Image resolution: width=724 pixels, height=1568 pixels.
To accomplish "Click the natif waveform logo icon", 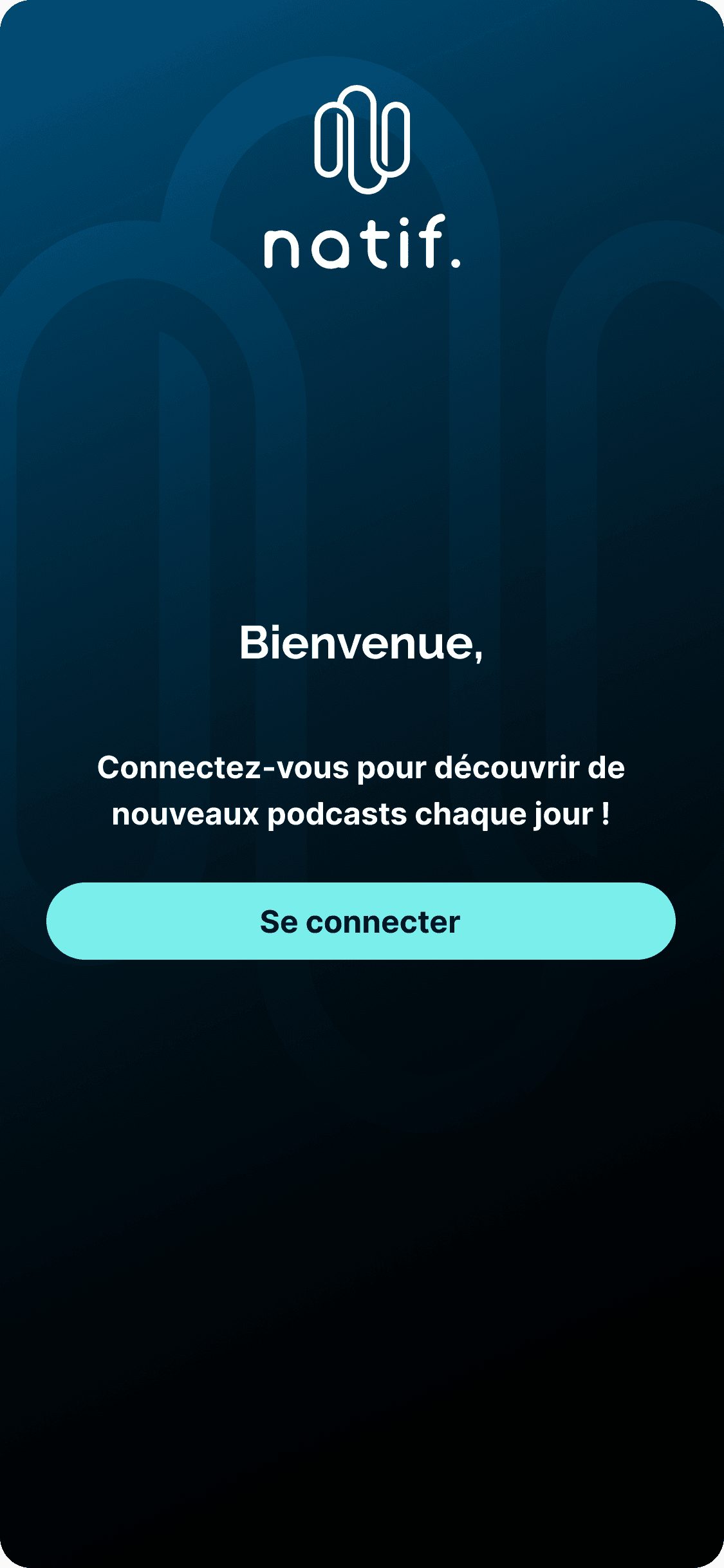I will [x=362, y=138].
